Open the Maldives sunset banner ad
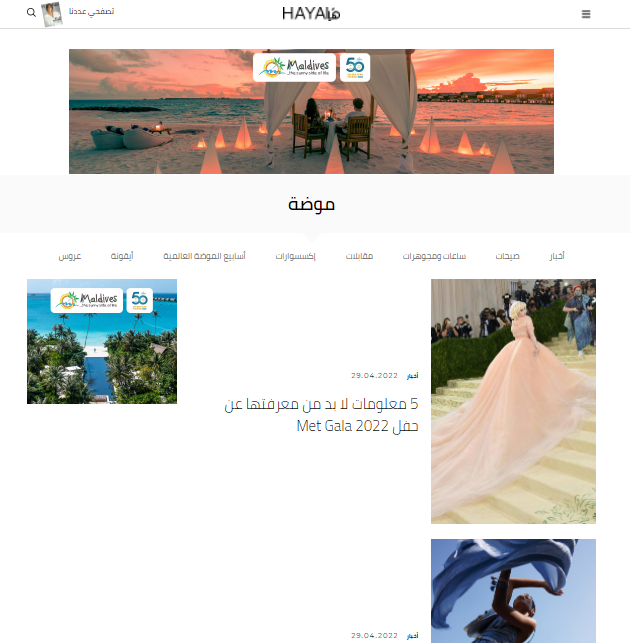The image size is (630, 643). tap(311, 112)
